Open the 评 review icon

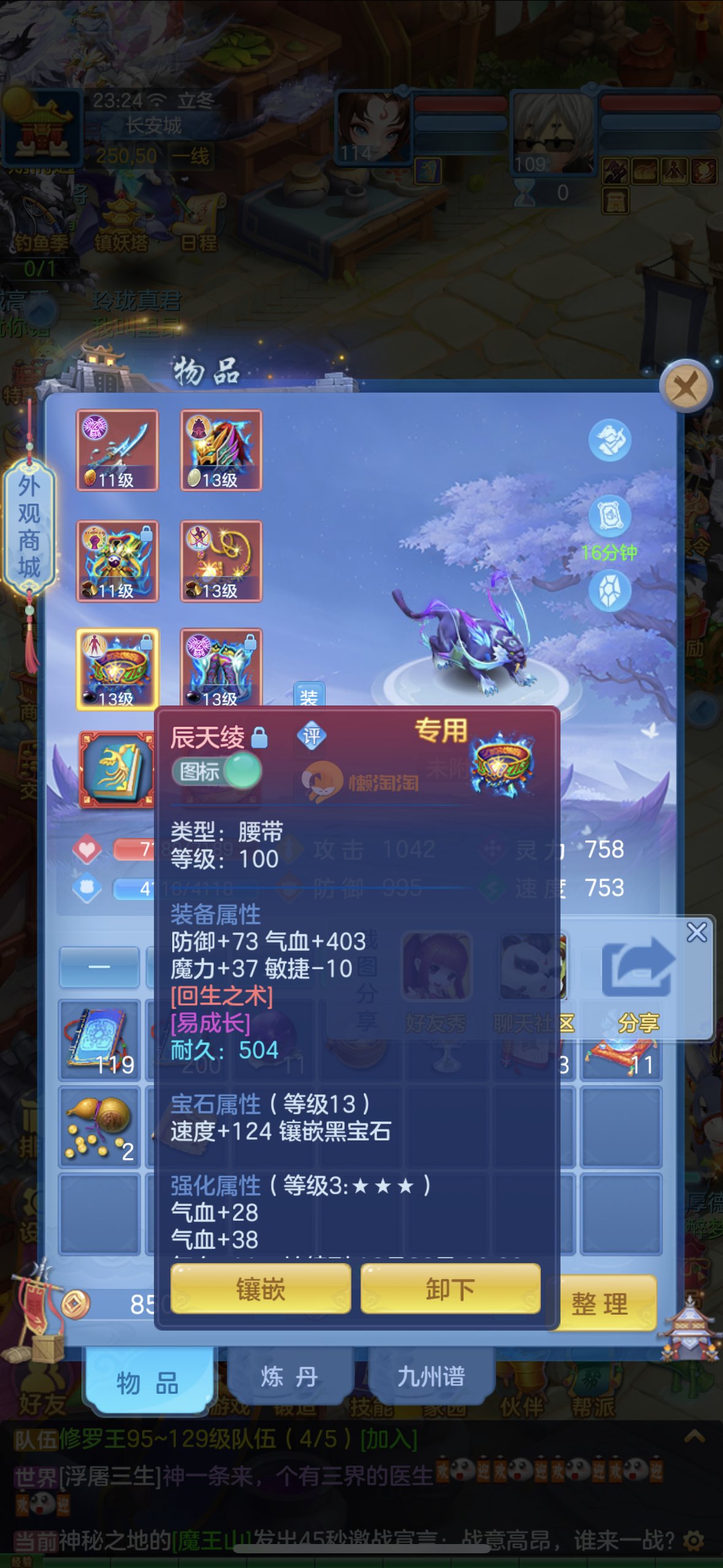(312, 736)
